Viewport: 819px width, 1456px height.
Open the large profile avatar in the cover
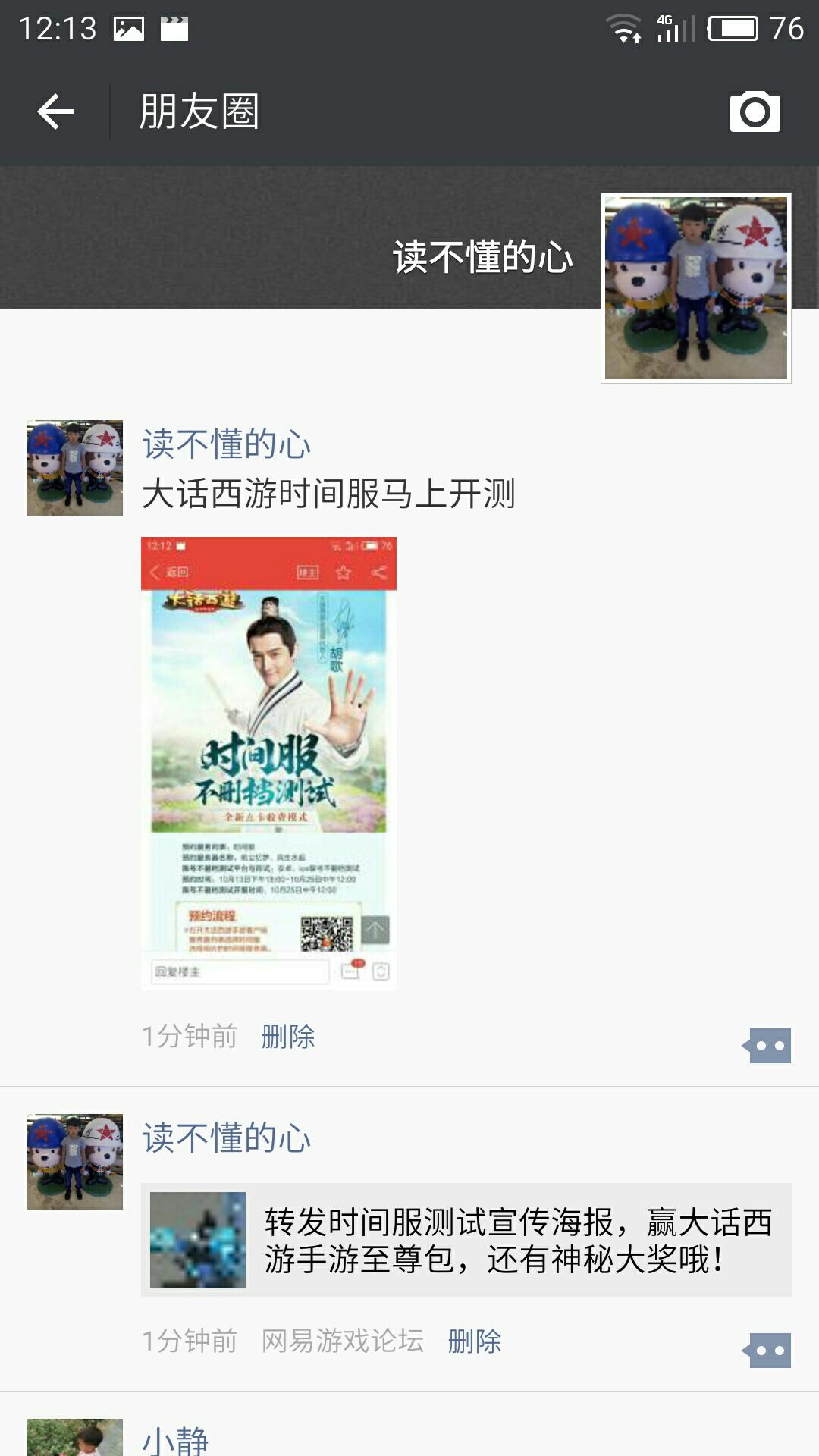(x=695, y=288)
